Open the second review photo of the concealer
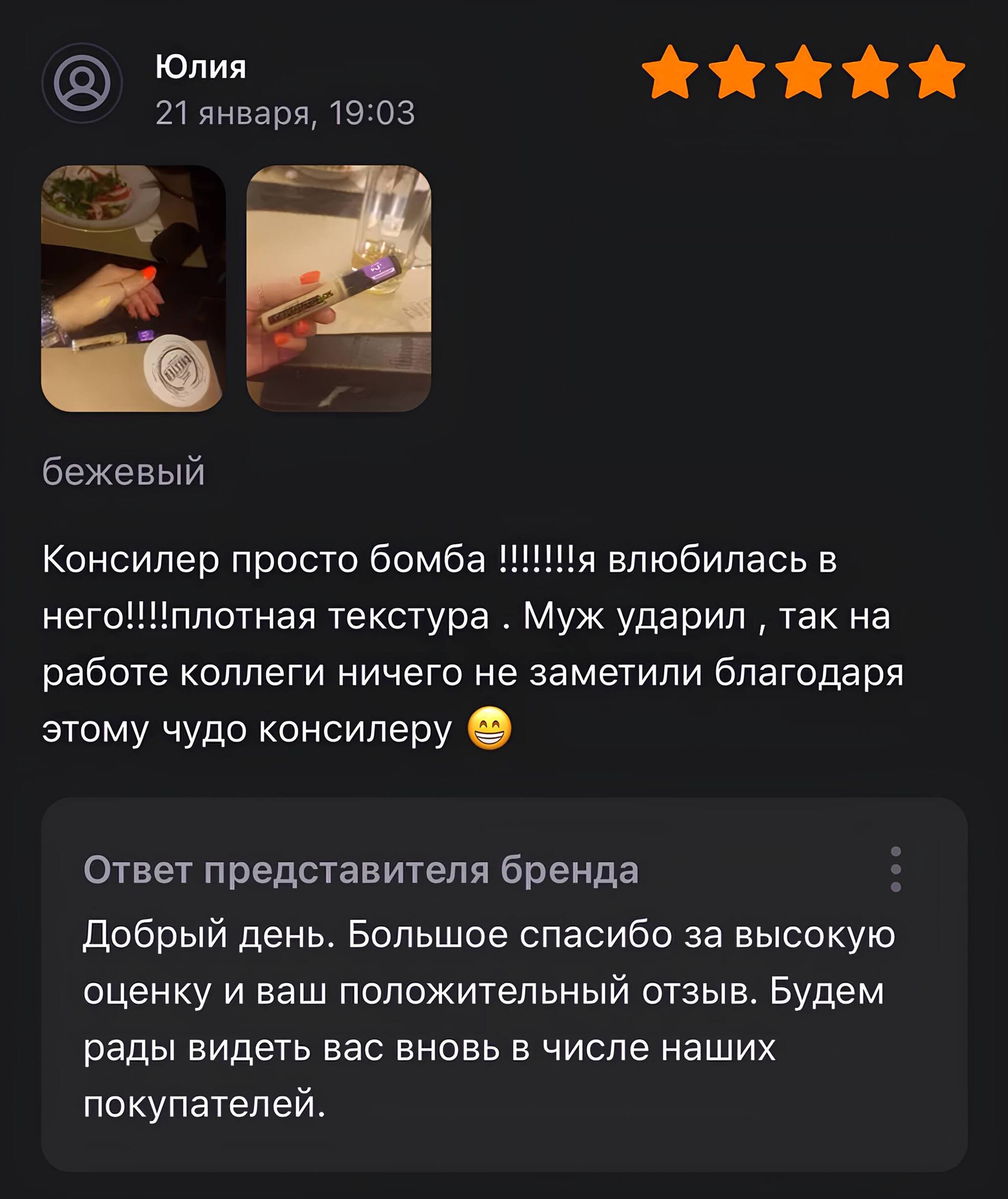This screenshot has width=1008, height=1199. point(338,288)
